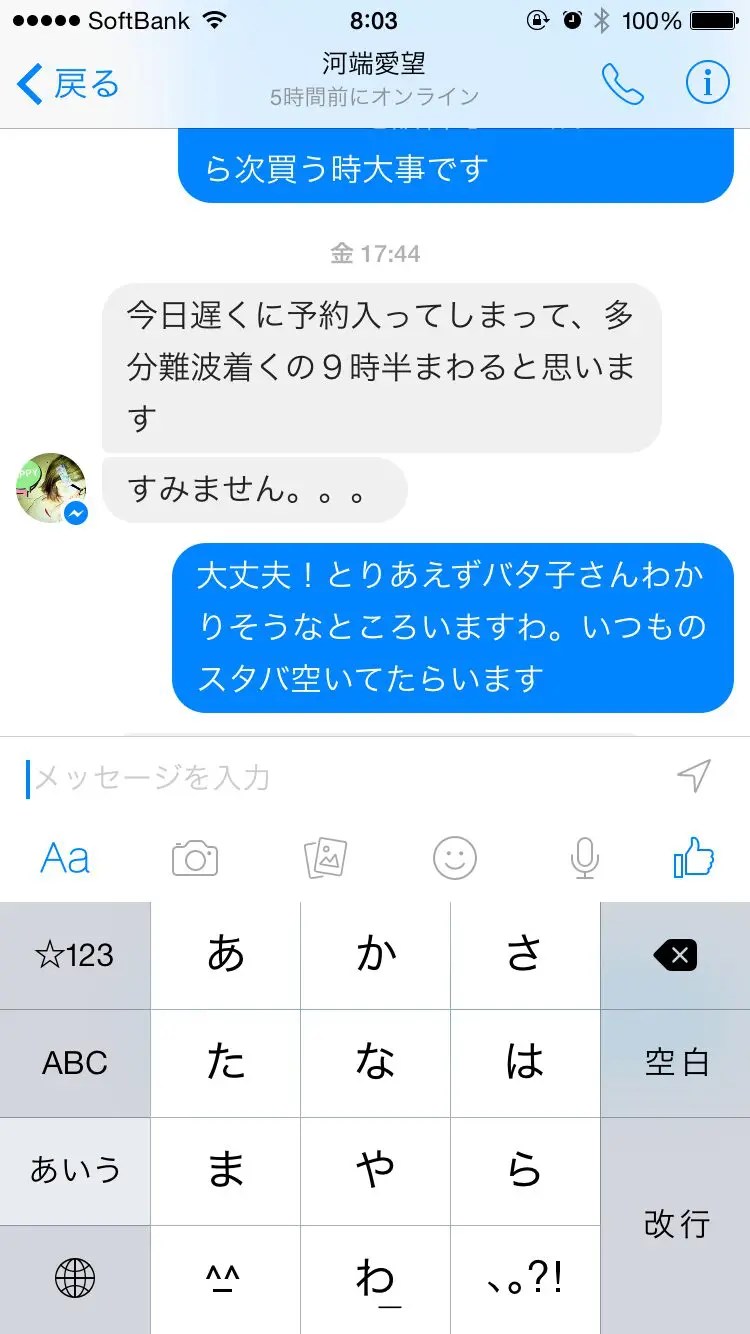Viewport: 750px width, 1334px height.
Task: Open conversation info with the i icon
Action: [707, 84]
